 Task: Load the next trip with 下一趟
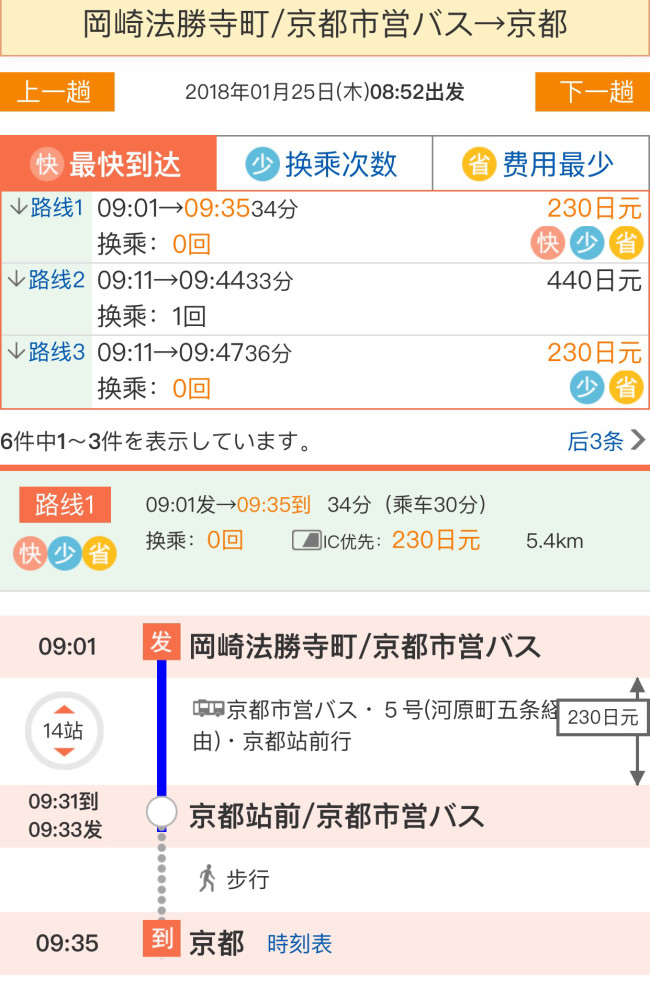(592, 93)
